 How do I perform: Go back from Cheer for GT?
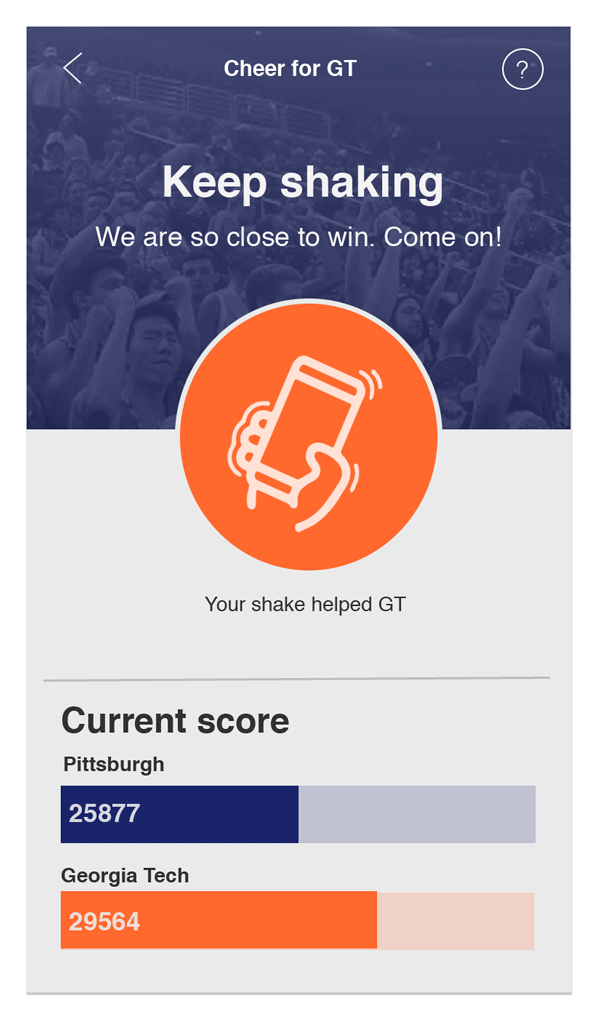pos(73,69)
